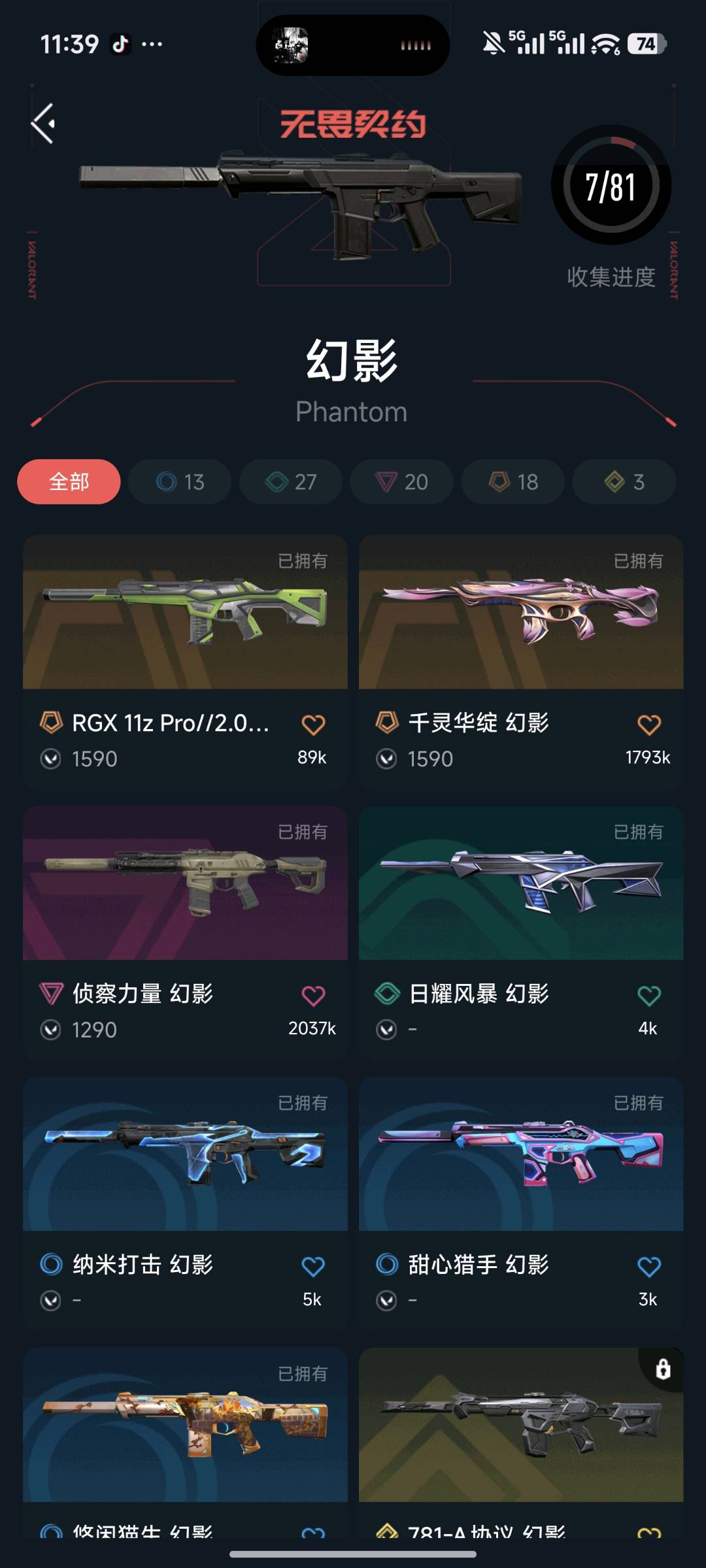This screenshot has width=706, height=1568.
Task: View the tier with 3 skins
Action: 624,482
